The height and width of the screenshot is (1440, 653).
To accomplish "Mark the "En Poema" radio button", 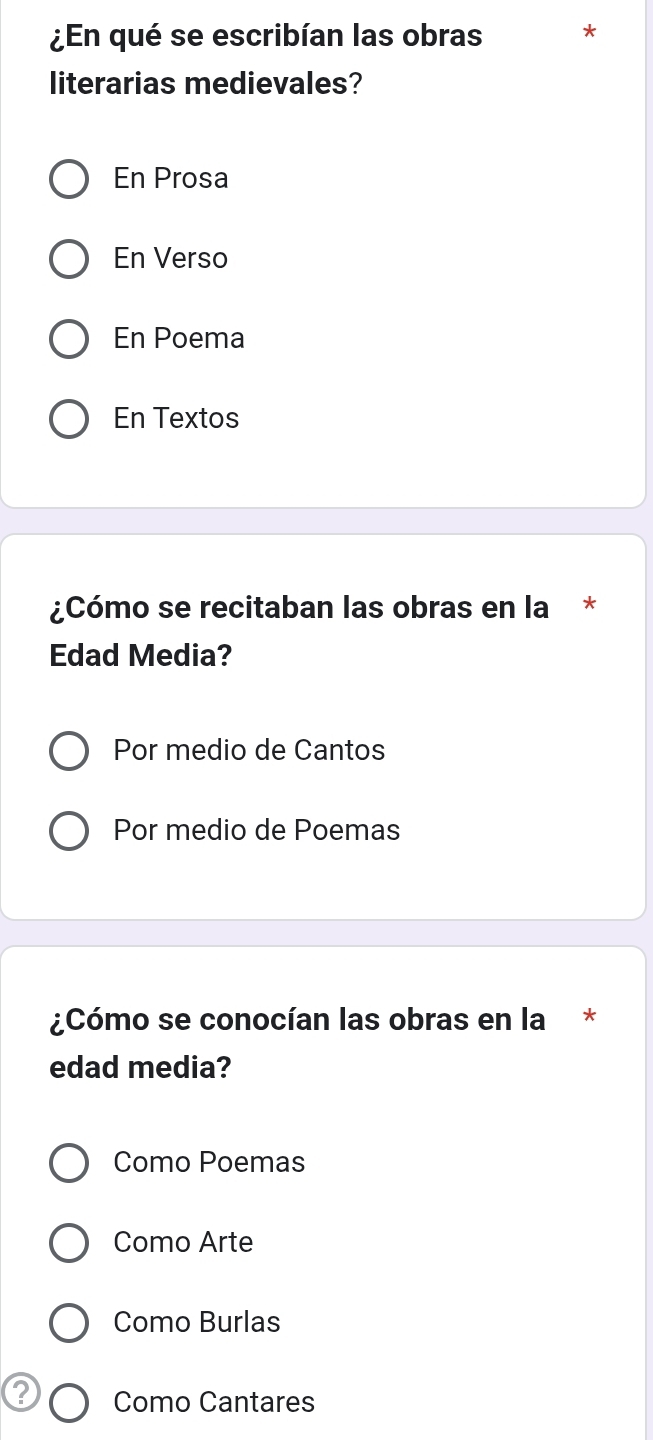I will (x=68, y=340).
